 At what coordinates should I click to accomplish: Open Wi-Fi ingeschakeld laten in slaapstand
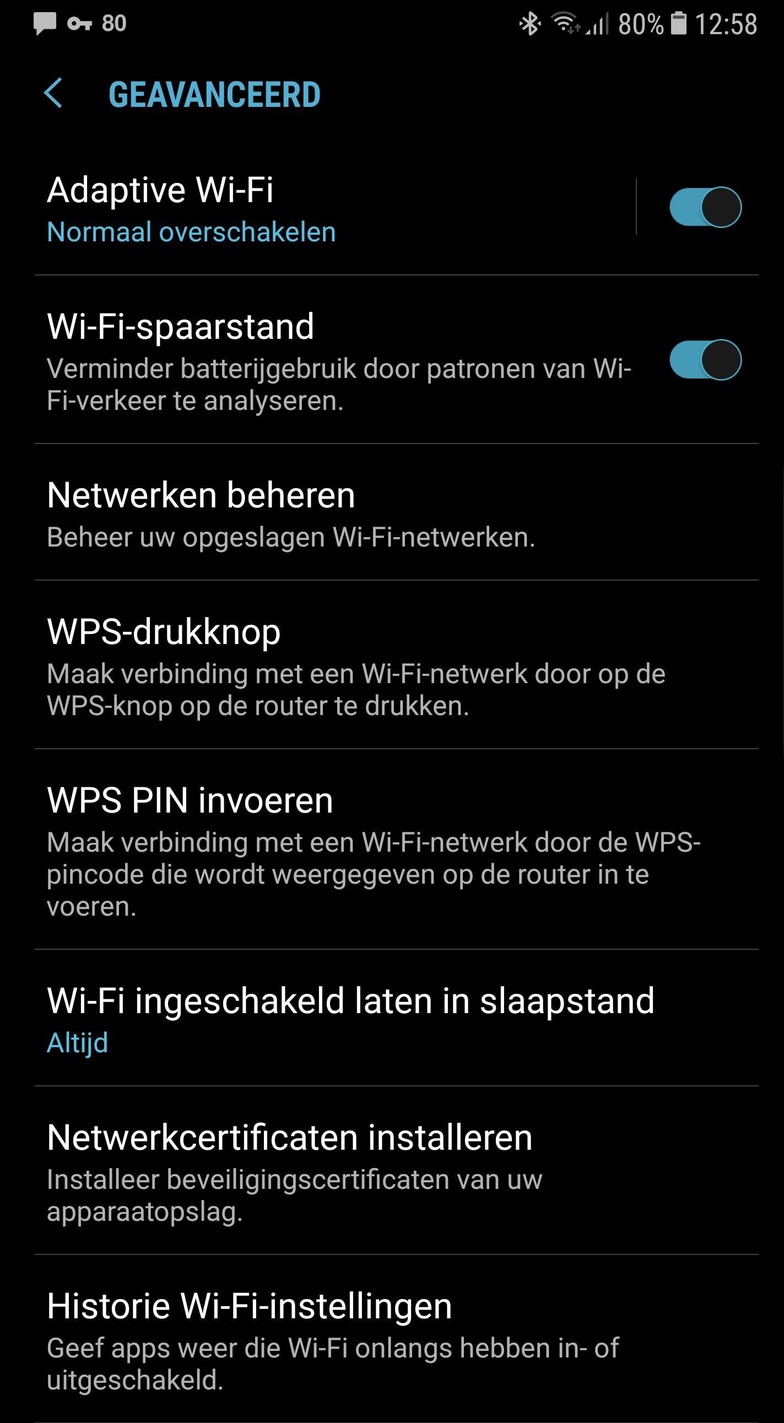[350, 1019]
